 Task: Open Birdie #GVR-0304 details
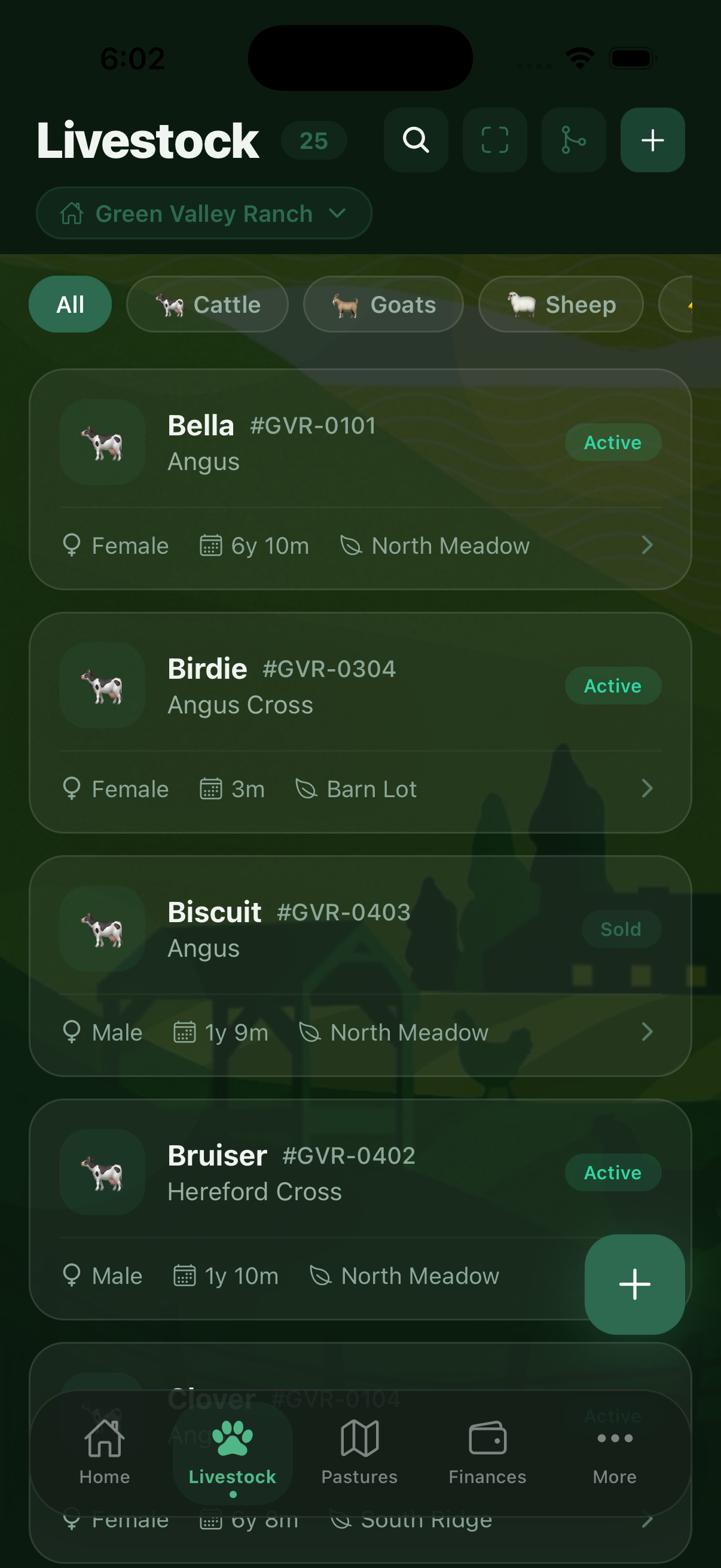(360, 722)
